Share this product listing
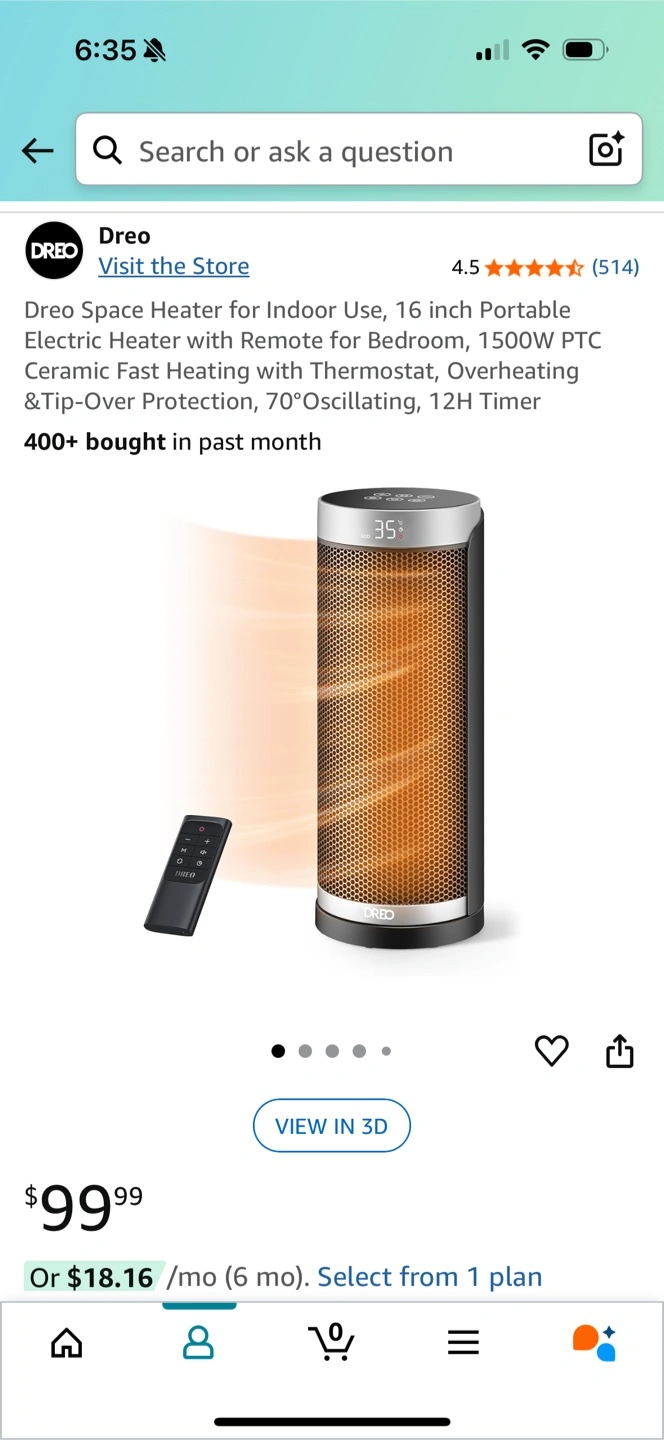The width and height of the screenshot is (664, 1440). pos(620,1051)
